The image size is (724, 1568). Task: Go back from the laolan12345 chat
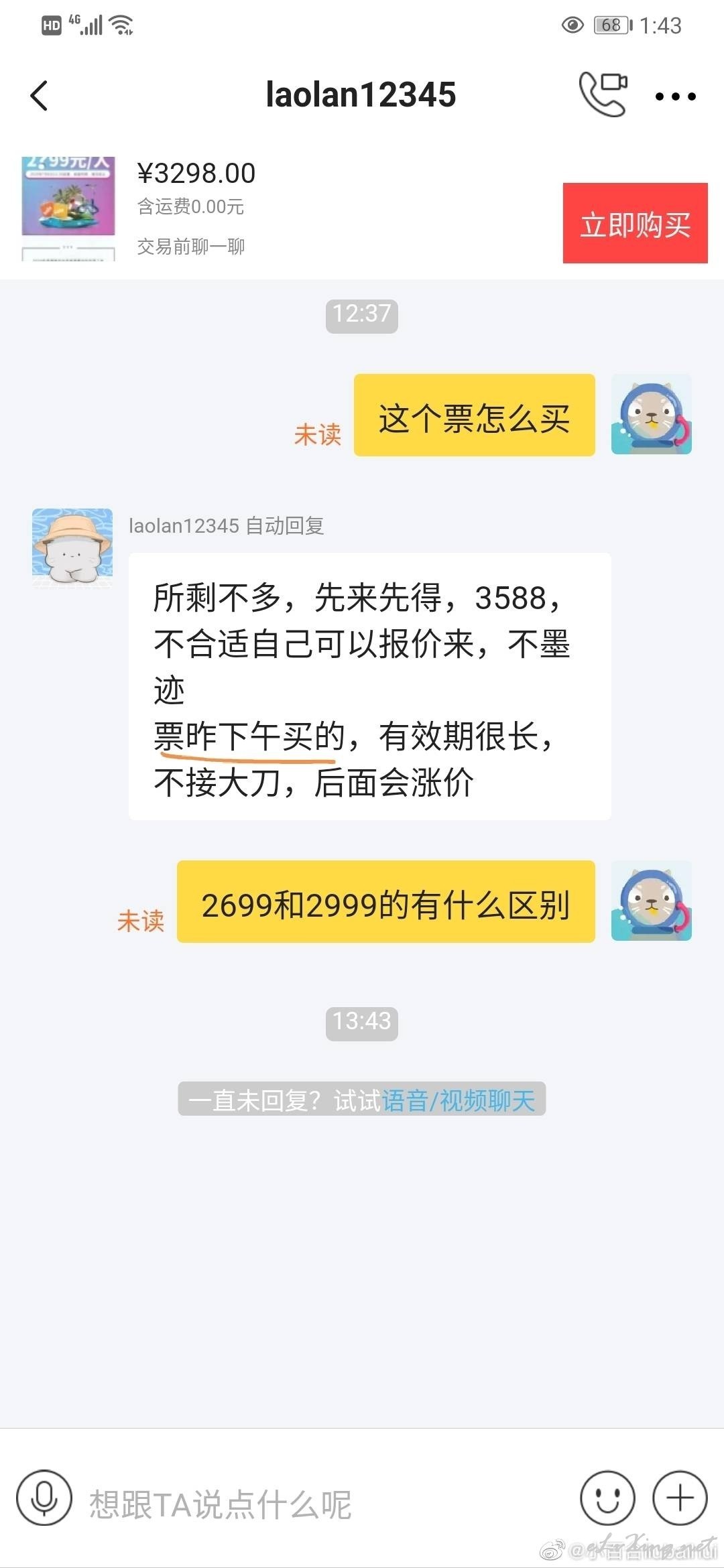click(x=39, y=95)
